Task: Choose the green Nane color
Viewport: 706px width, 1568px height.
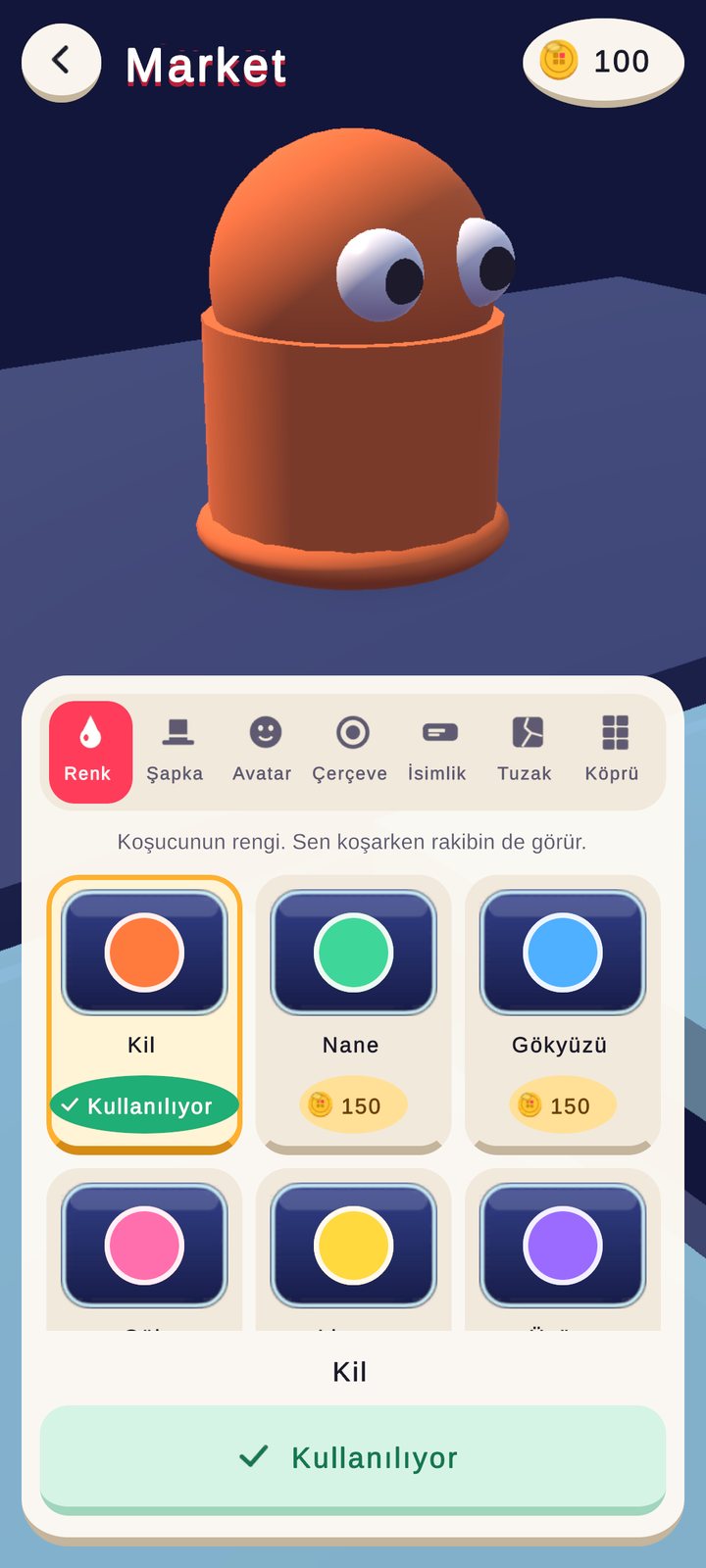Action: point(353,1014)
